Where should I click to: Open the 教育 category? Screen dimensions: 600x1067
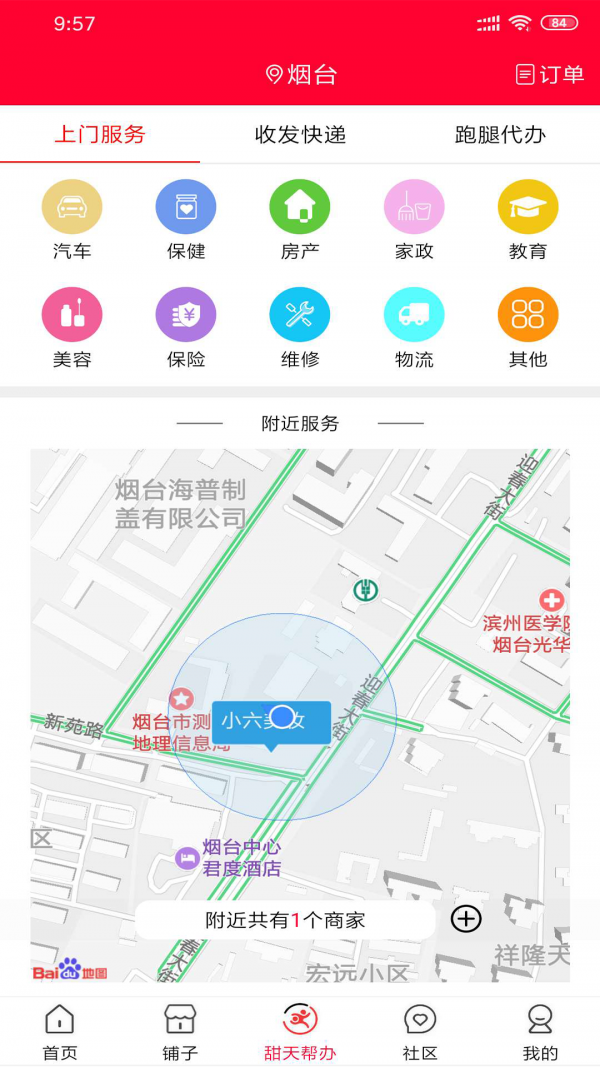pos(528,220)
